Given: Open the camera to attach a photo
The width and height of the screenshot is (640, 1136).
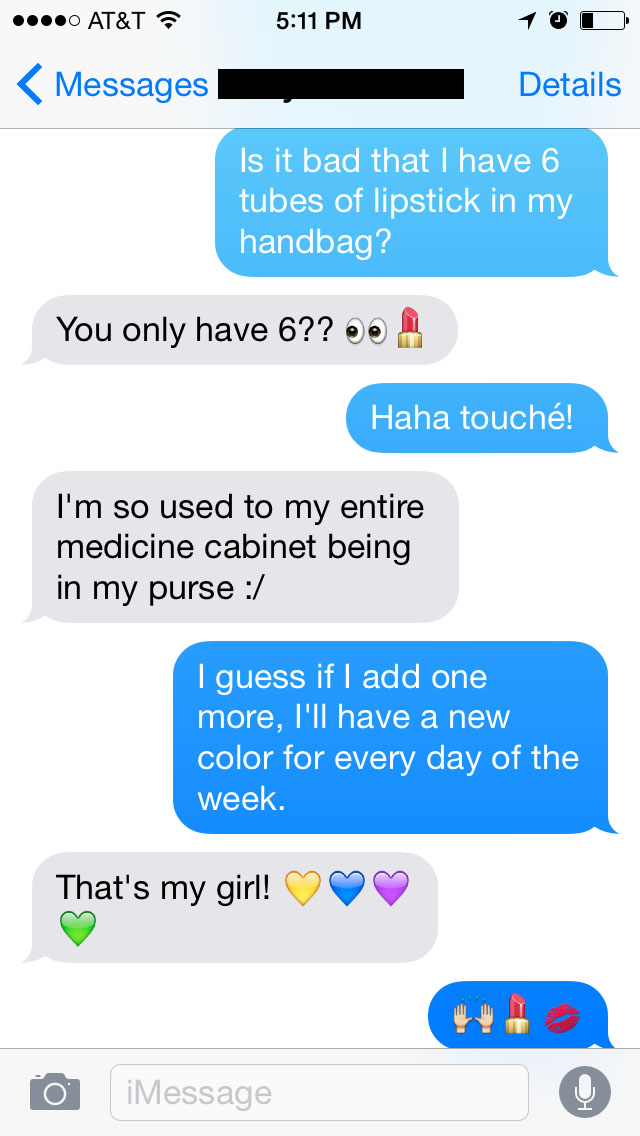Looking at the screenshot, I should [54, 1091].
